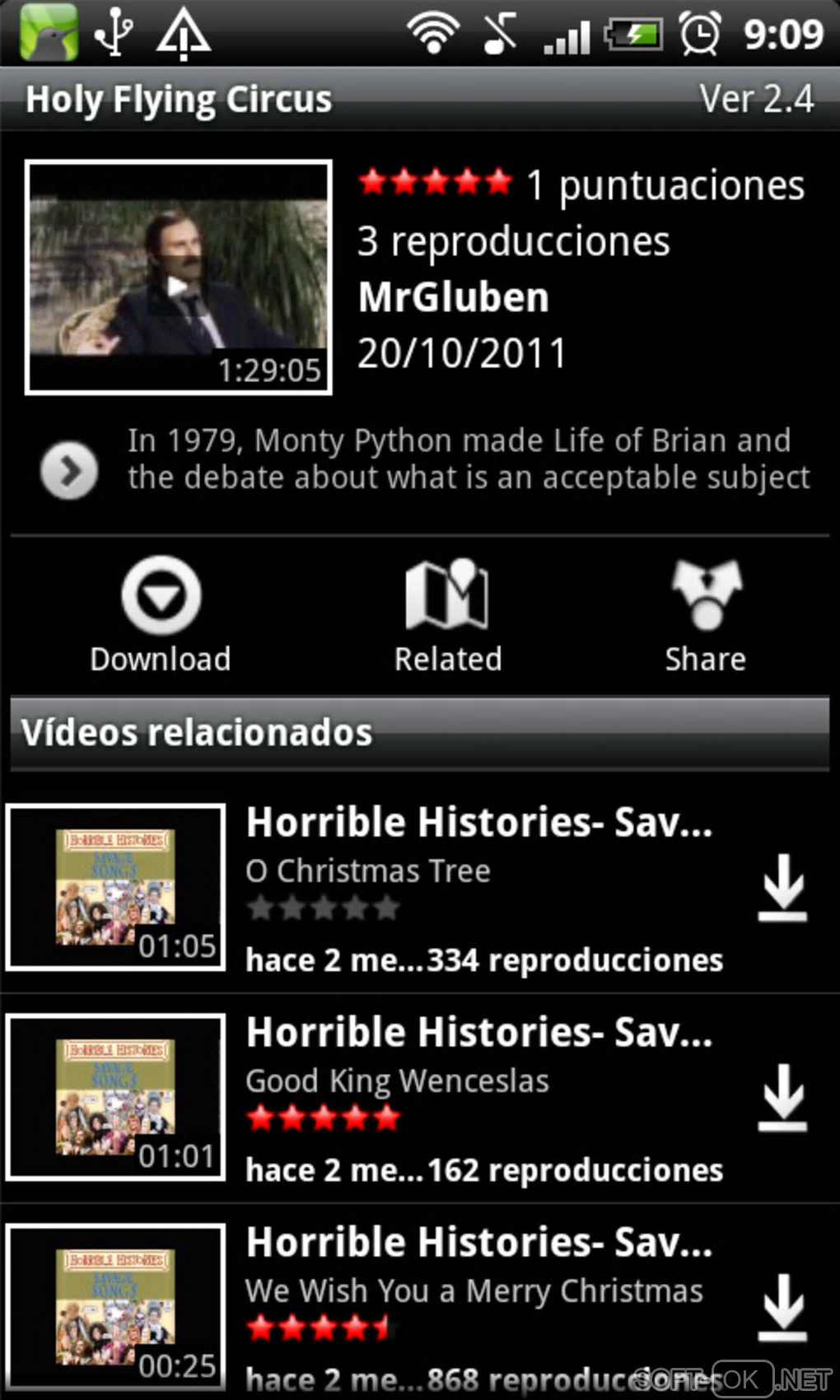The image size is (840, 1400).
Task: Download the Good King Wenceslas video
Action: coord(782,1097)
